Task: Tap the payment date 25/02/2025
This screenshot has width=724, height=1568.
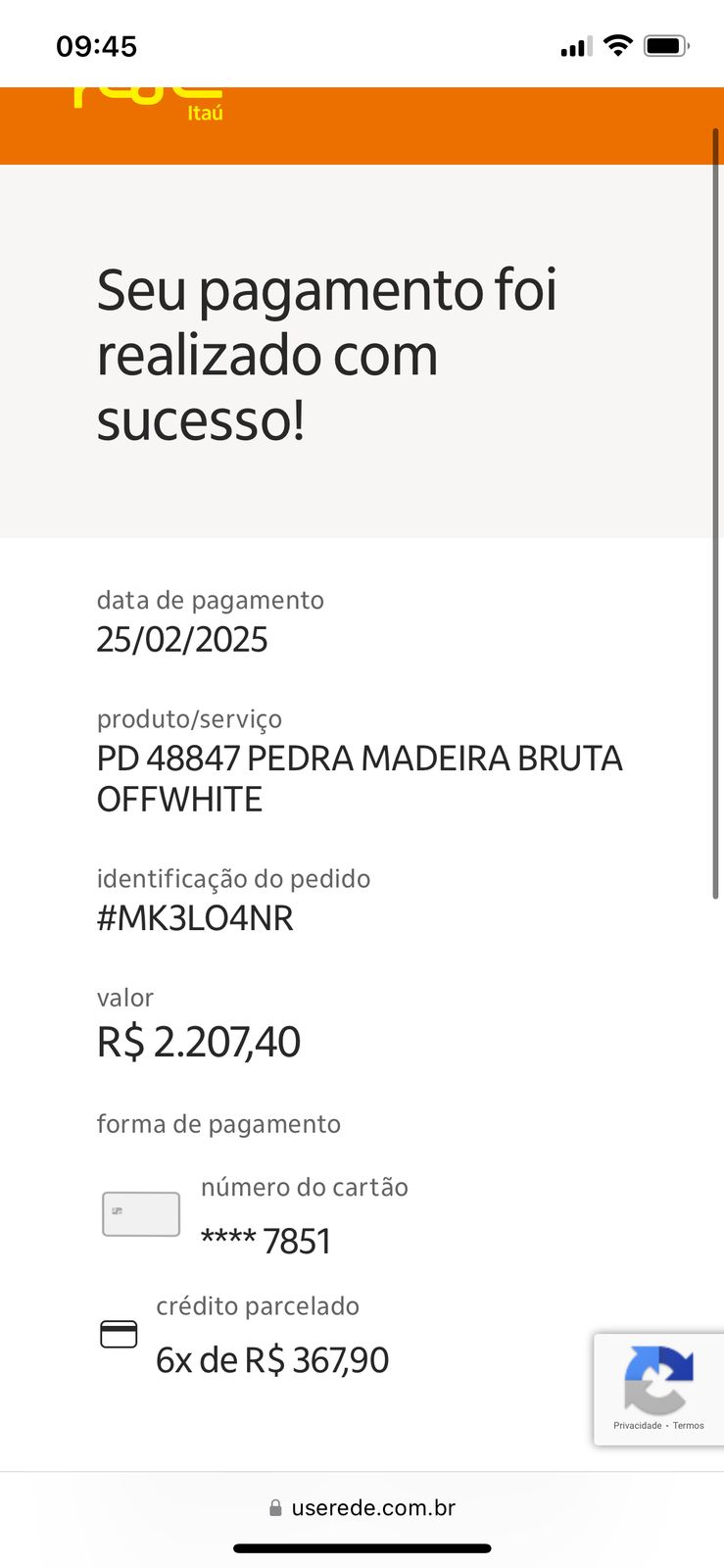Action: 182,639
